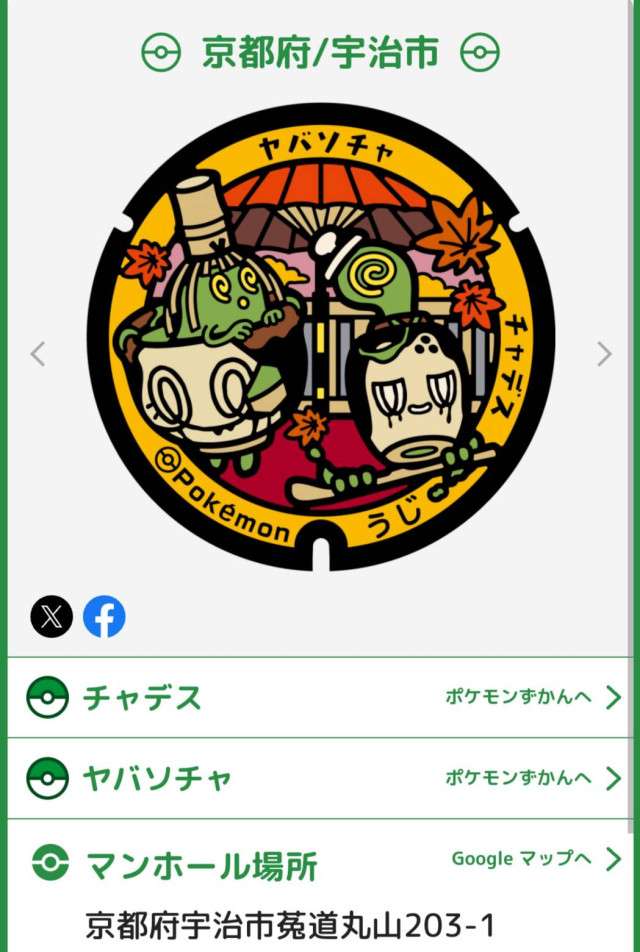Open チャデス in the Pokémon Zukan
Screen dimensions: 640x952
coord(532,697)
